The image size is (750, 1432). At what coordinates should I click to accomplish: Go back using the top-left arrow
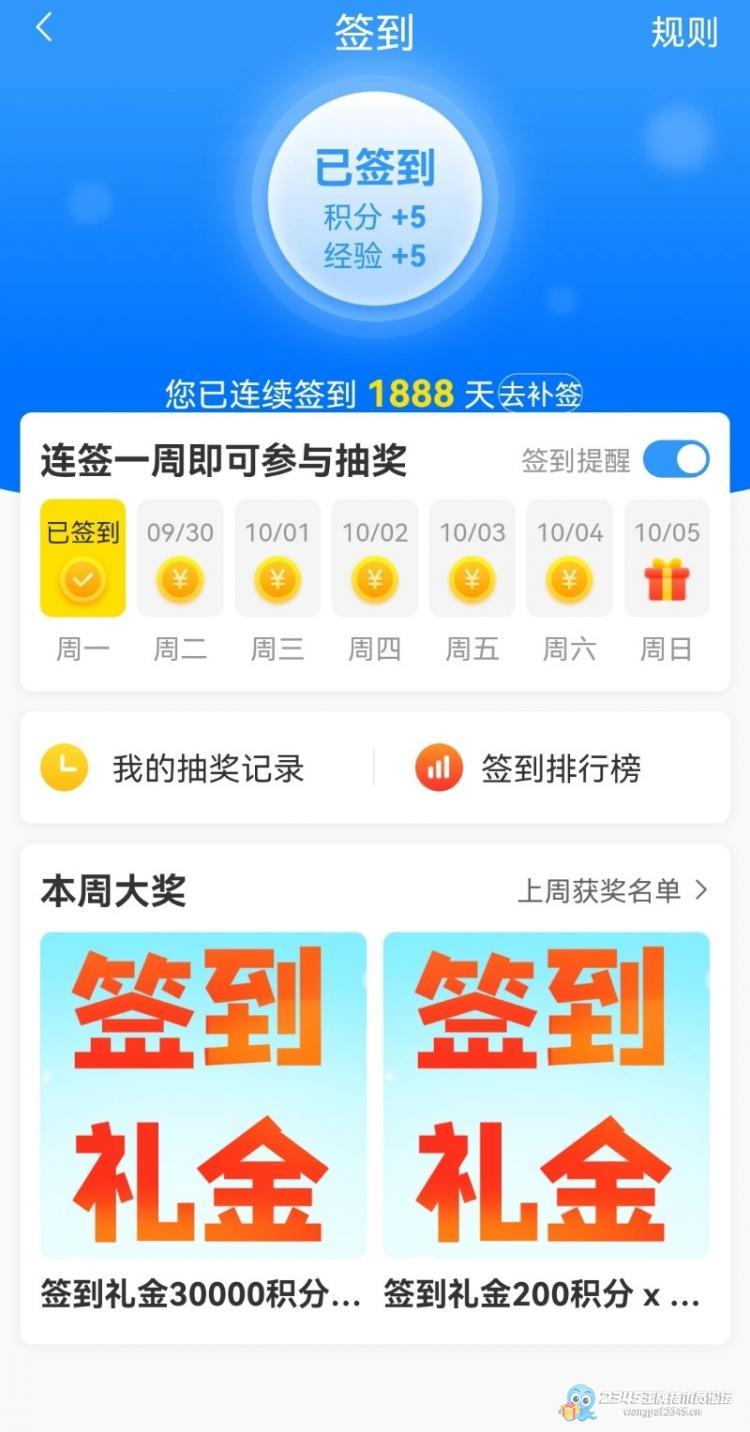(x=43, y=29)
